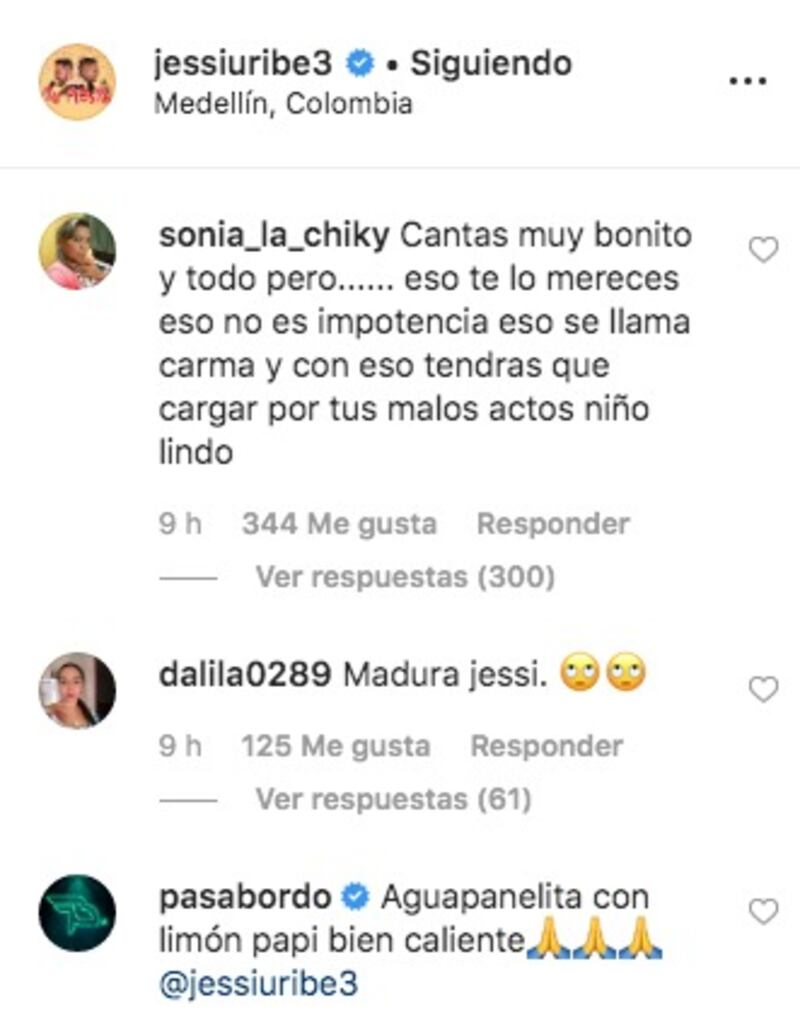
Task: Expand Ver respuestas (300)
Action: pos(404,577)
